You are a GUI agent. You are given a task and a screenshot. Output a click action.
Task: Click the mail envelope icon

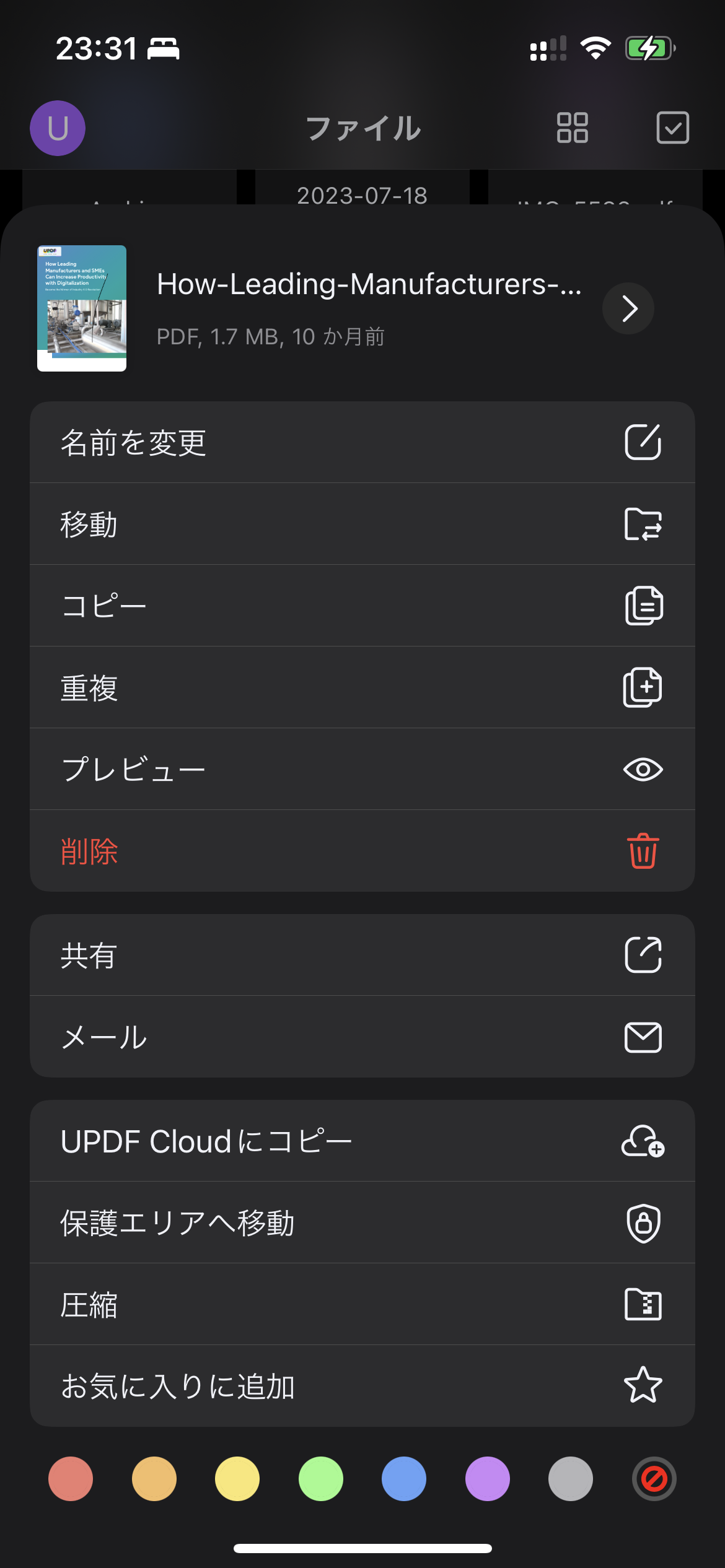[x=643, y=1037]
